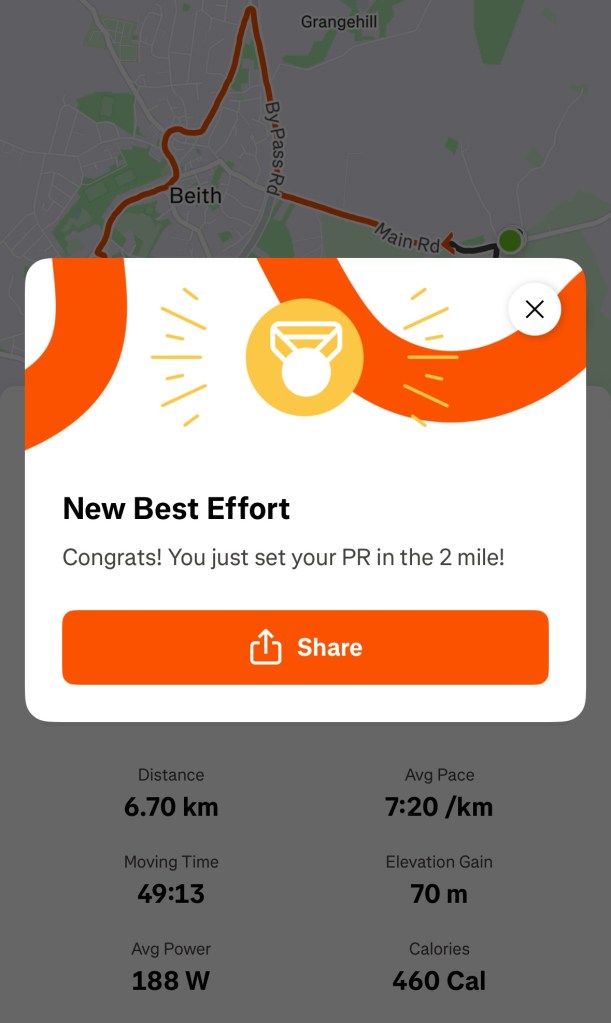Share the new 2 mile PR
This screenshot has height=1023, width=611.
305,648
